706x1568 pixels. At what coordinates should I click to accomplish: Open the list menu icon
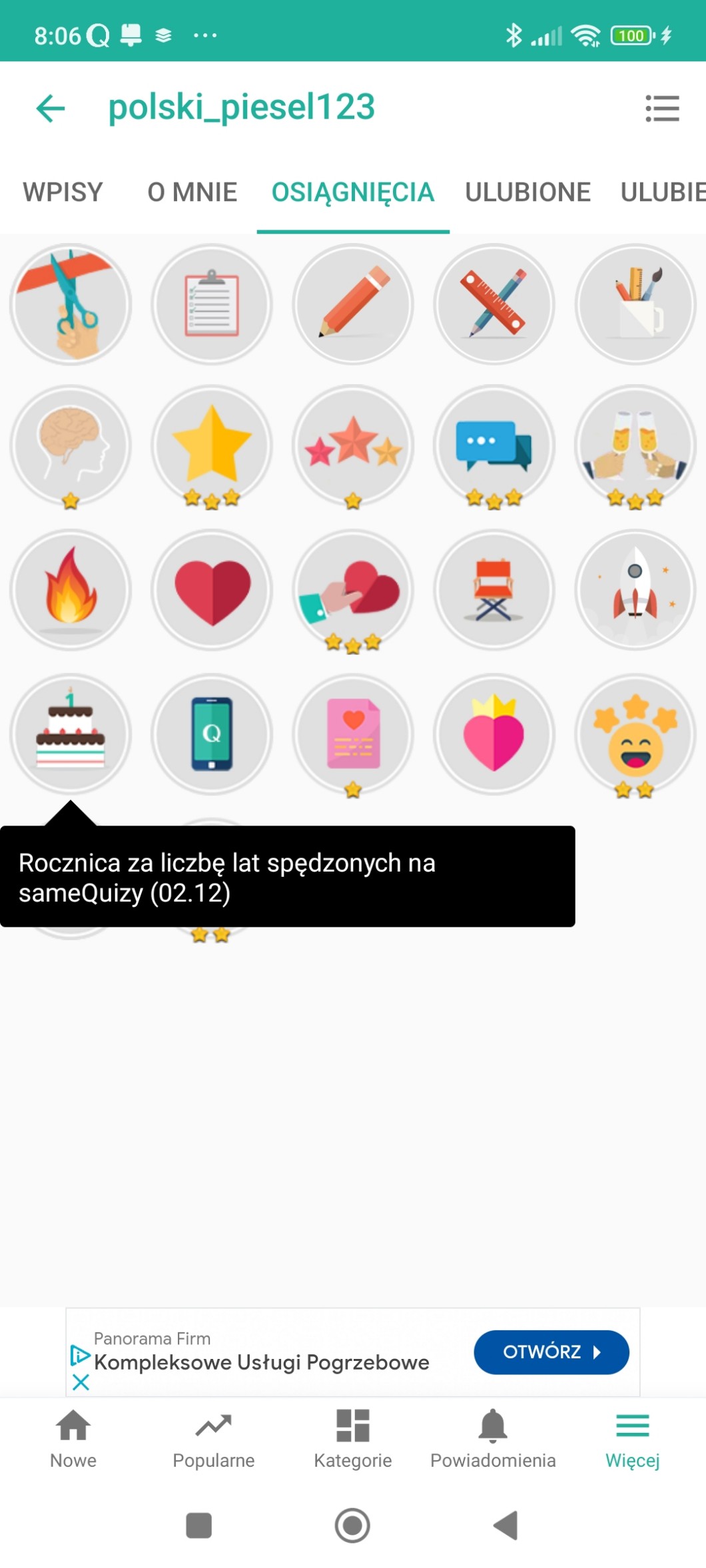[661, 108]
